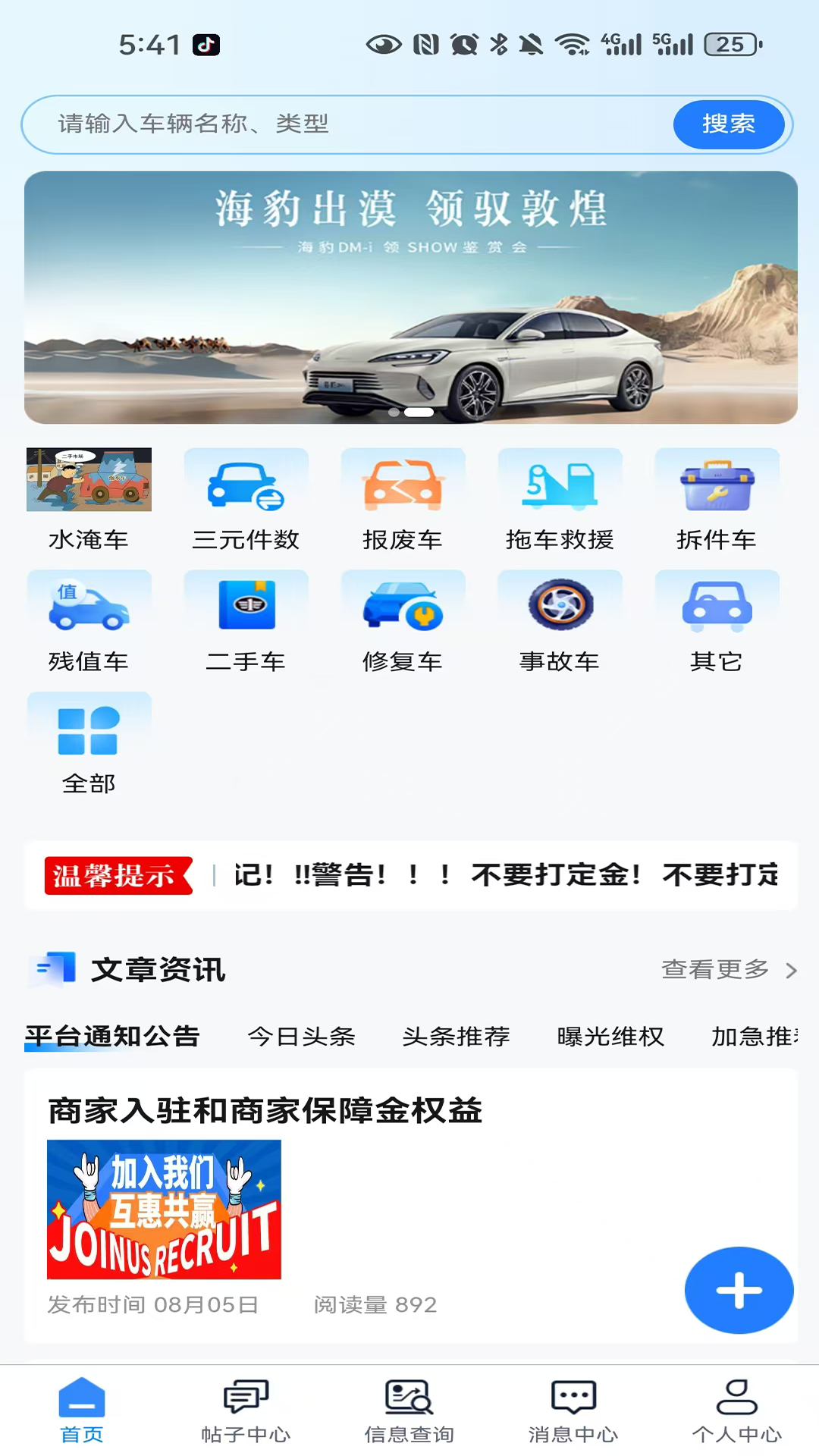Open article 商家入驻和商家保障金权益
The height and width of the screenshot is (1456, 819).
265,1112
